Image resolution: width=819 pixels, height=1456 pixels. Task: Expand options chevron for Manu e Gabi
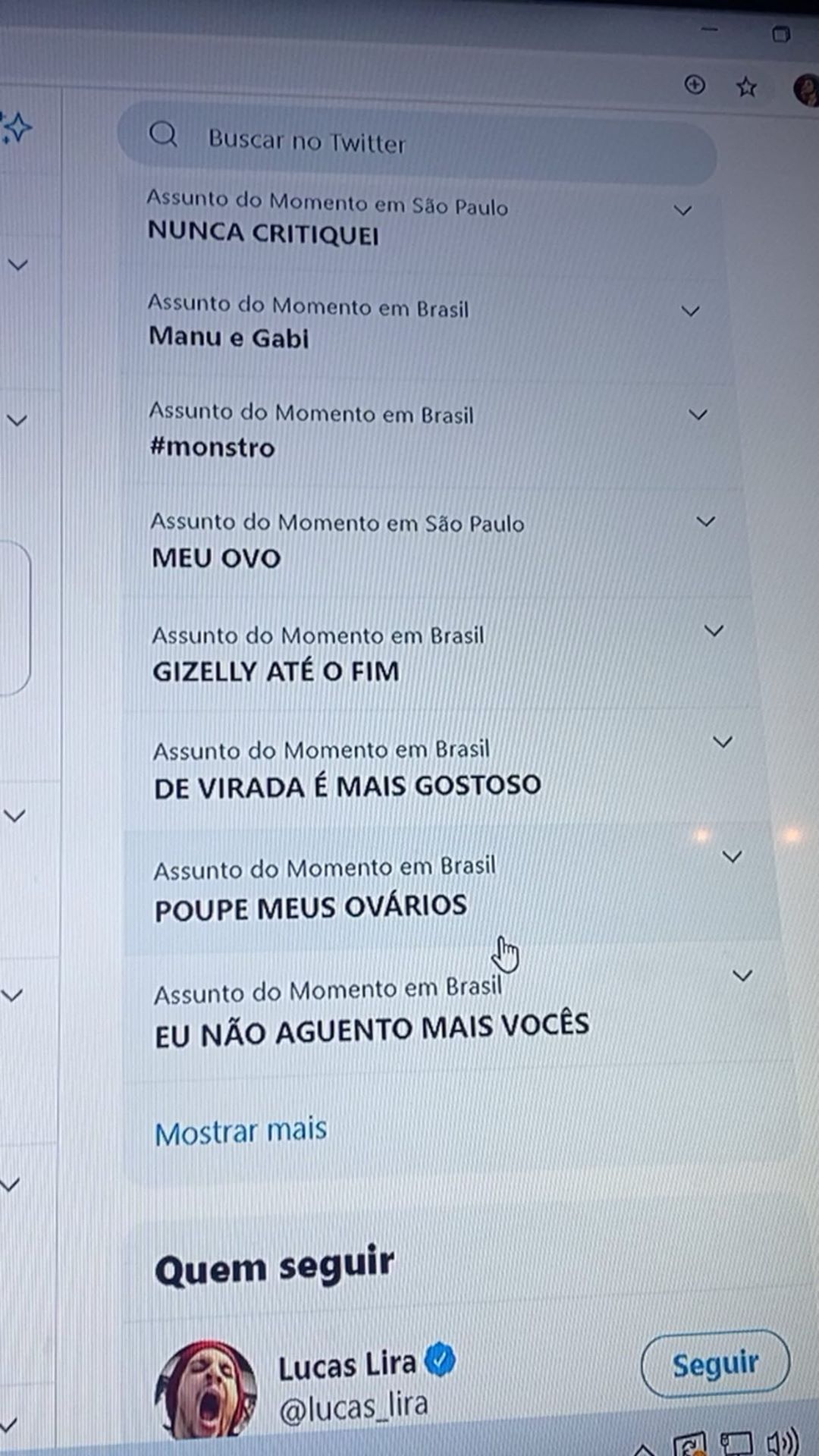tap(690, 311)
